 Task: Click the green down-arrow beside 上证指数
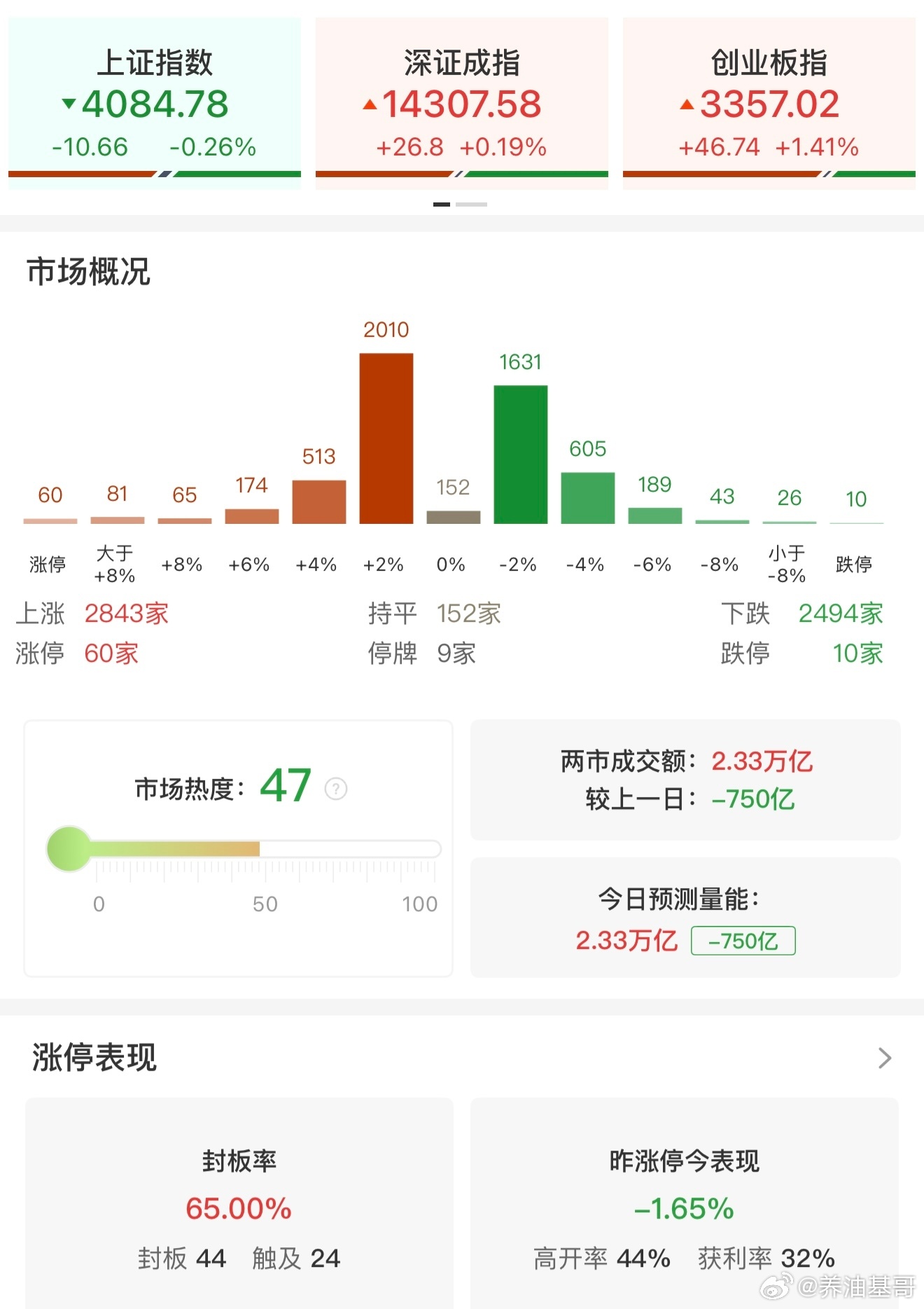[x=68, y=103]
